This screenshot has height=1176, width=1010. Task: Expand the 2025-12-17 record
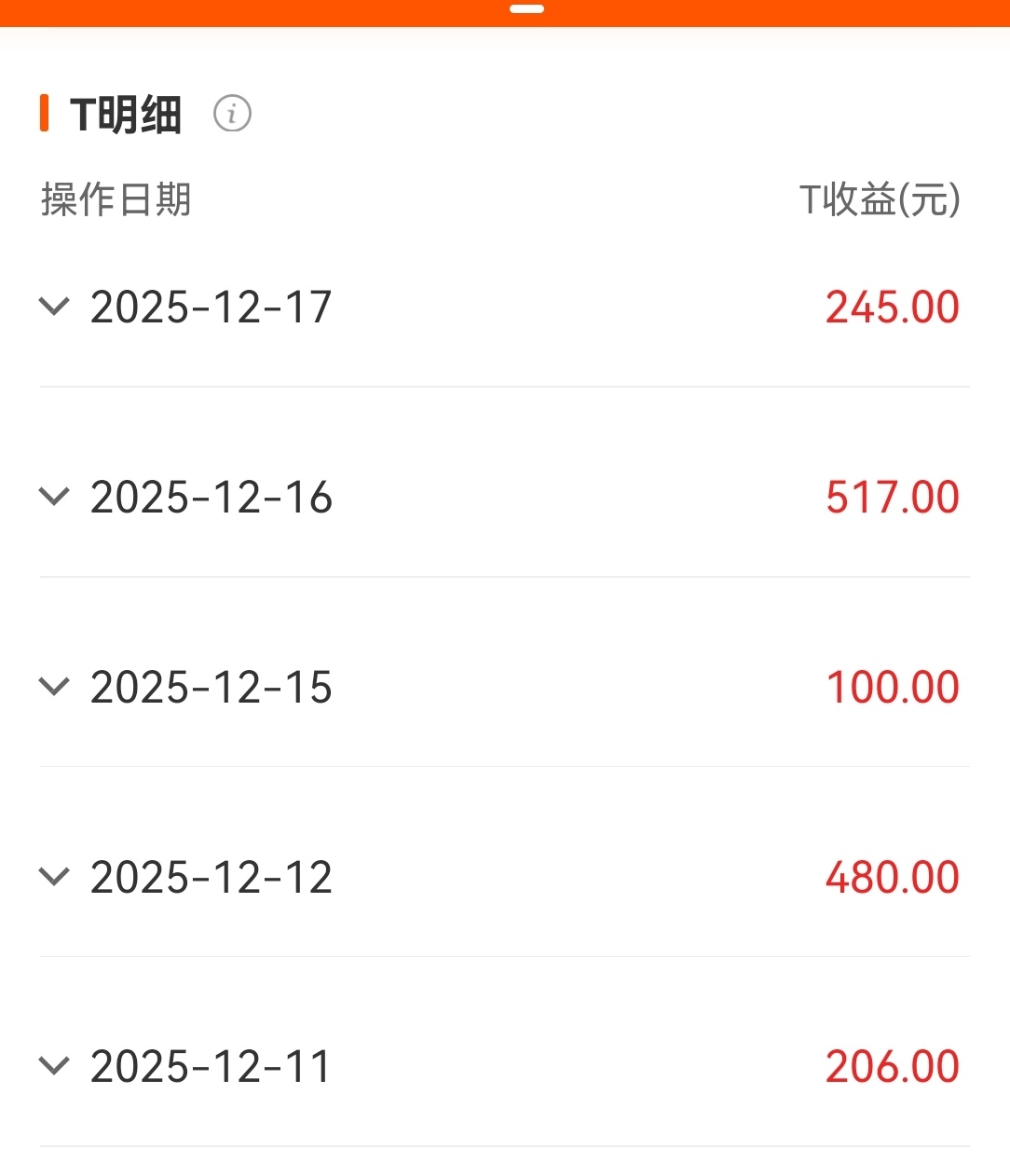coord(55,307)
